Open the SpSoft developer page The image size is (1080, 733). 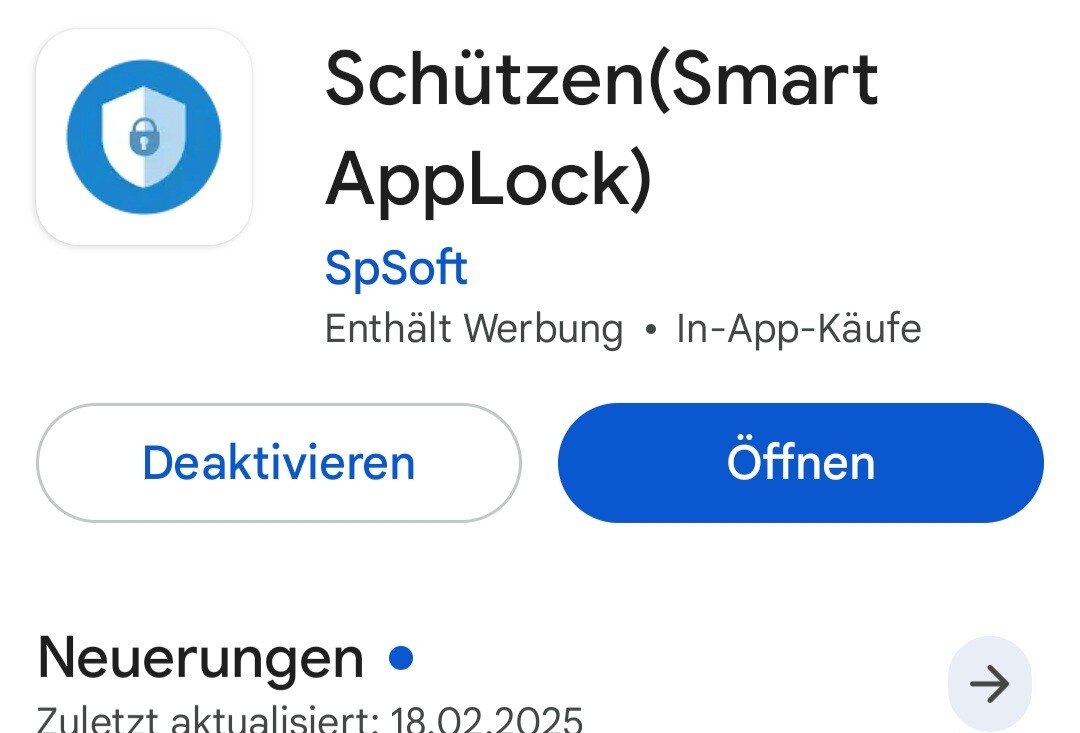(396, 269)
